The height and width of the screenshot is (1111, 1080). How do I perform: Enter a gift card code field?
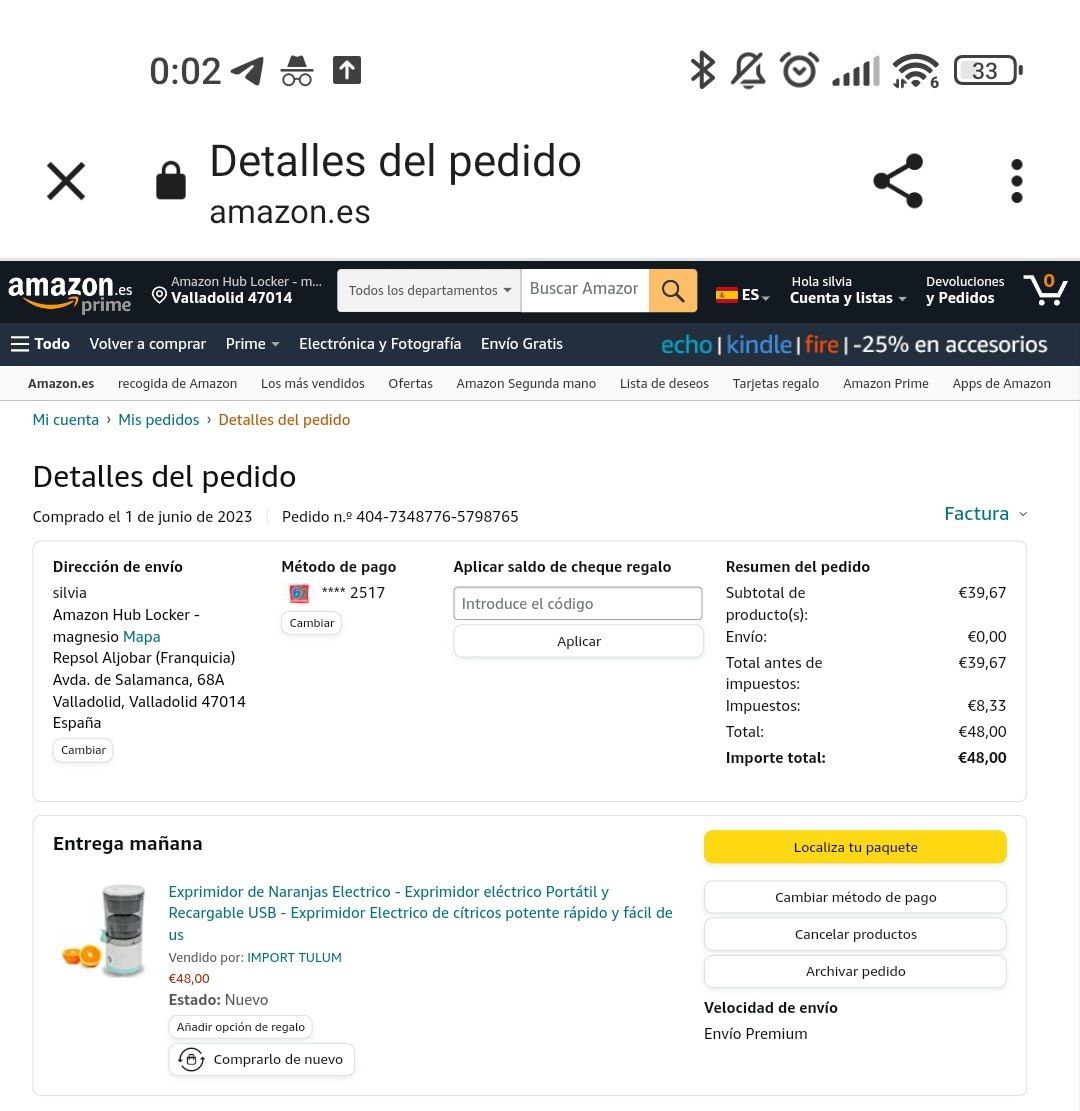[x=577, y=604]
